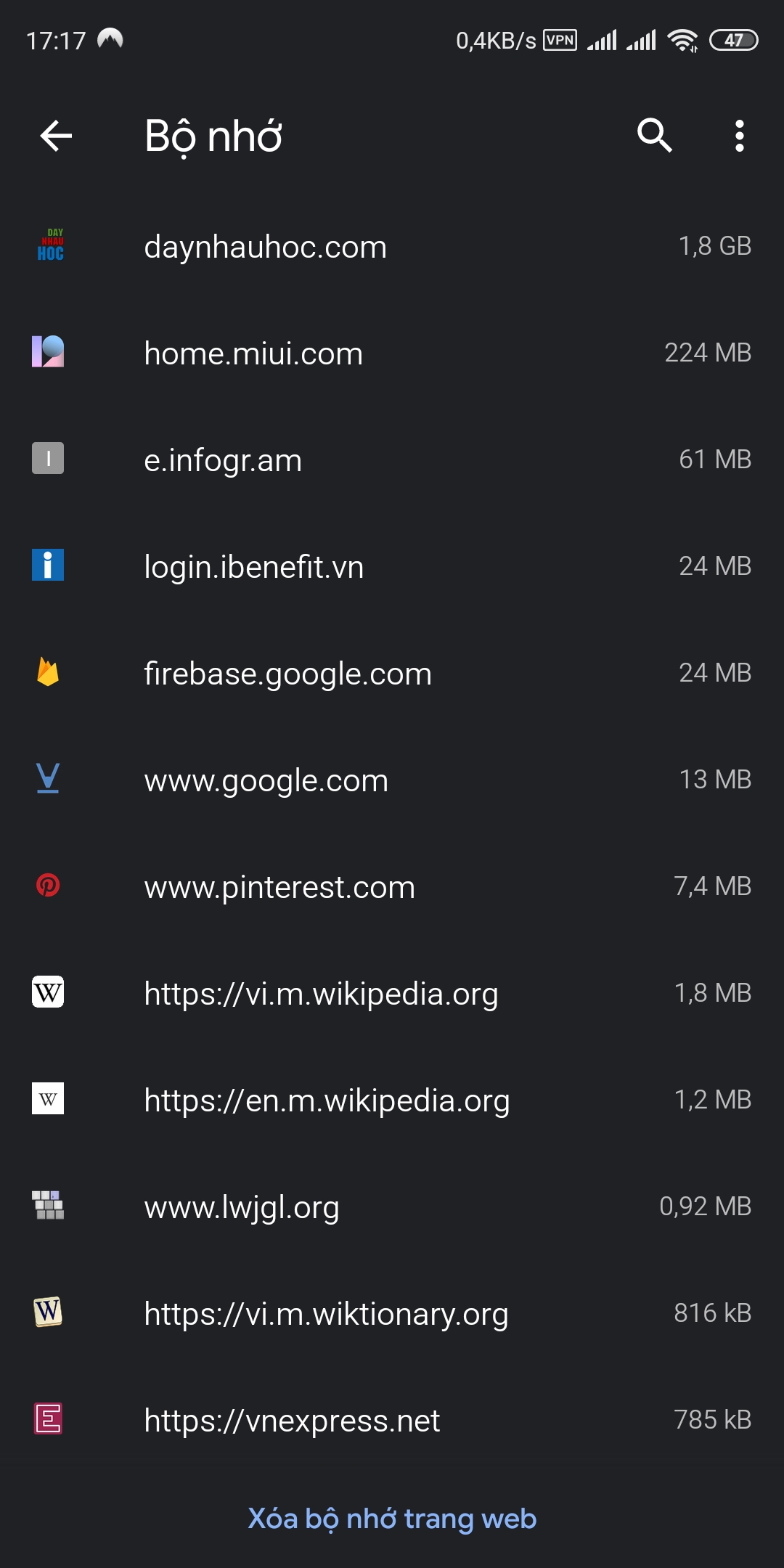Viewport: 784px width, 1568px height.
Task: View login.ibenefit.vn site storage
Action: 392,566
